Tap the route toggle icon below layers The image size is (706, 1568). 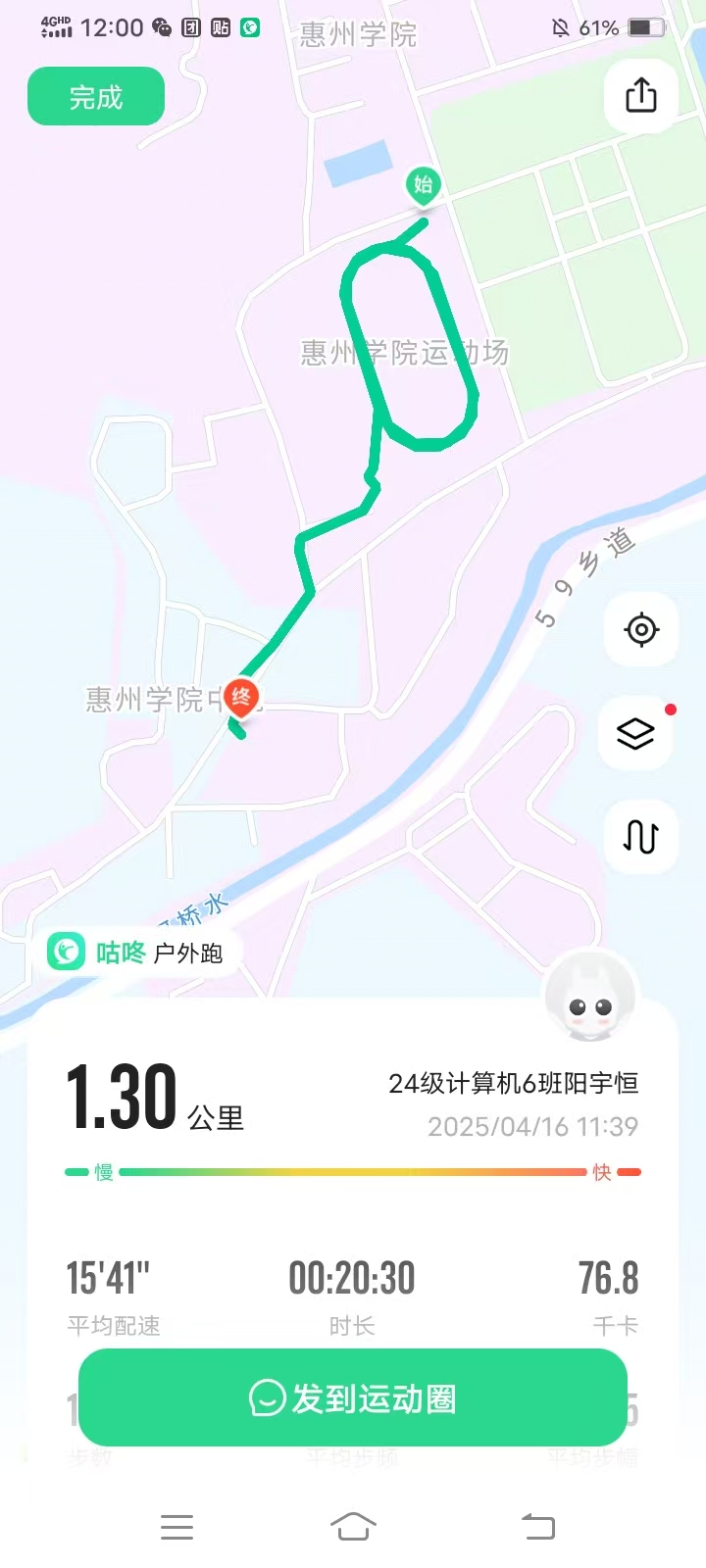(x=641, y=837)
